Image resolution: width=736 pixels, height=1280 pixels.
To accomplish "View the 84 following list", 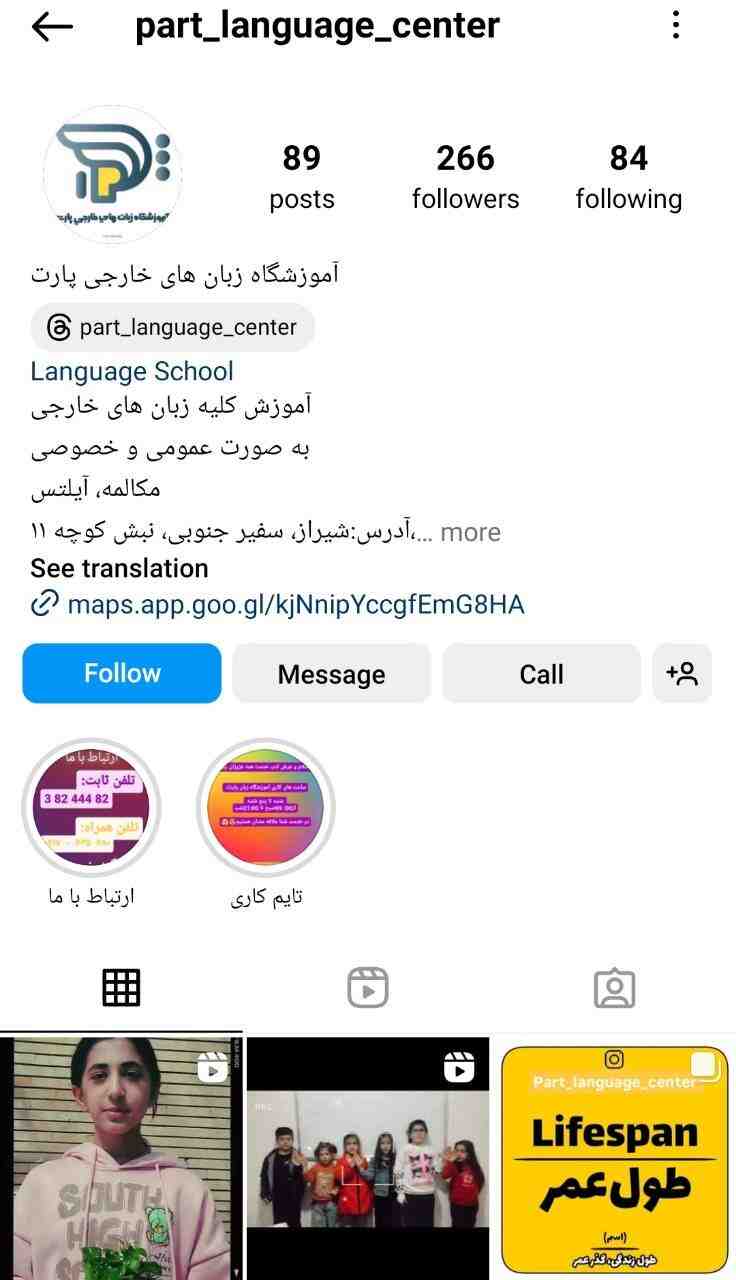I will pyautogui.click(x=628, y=177).
